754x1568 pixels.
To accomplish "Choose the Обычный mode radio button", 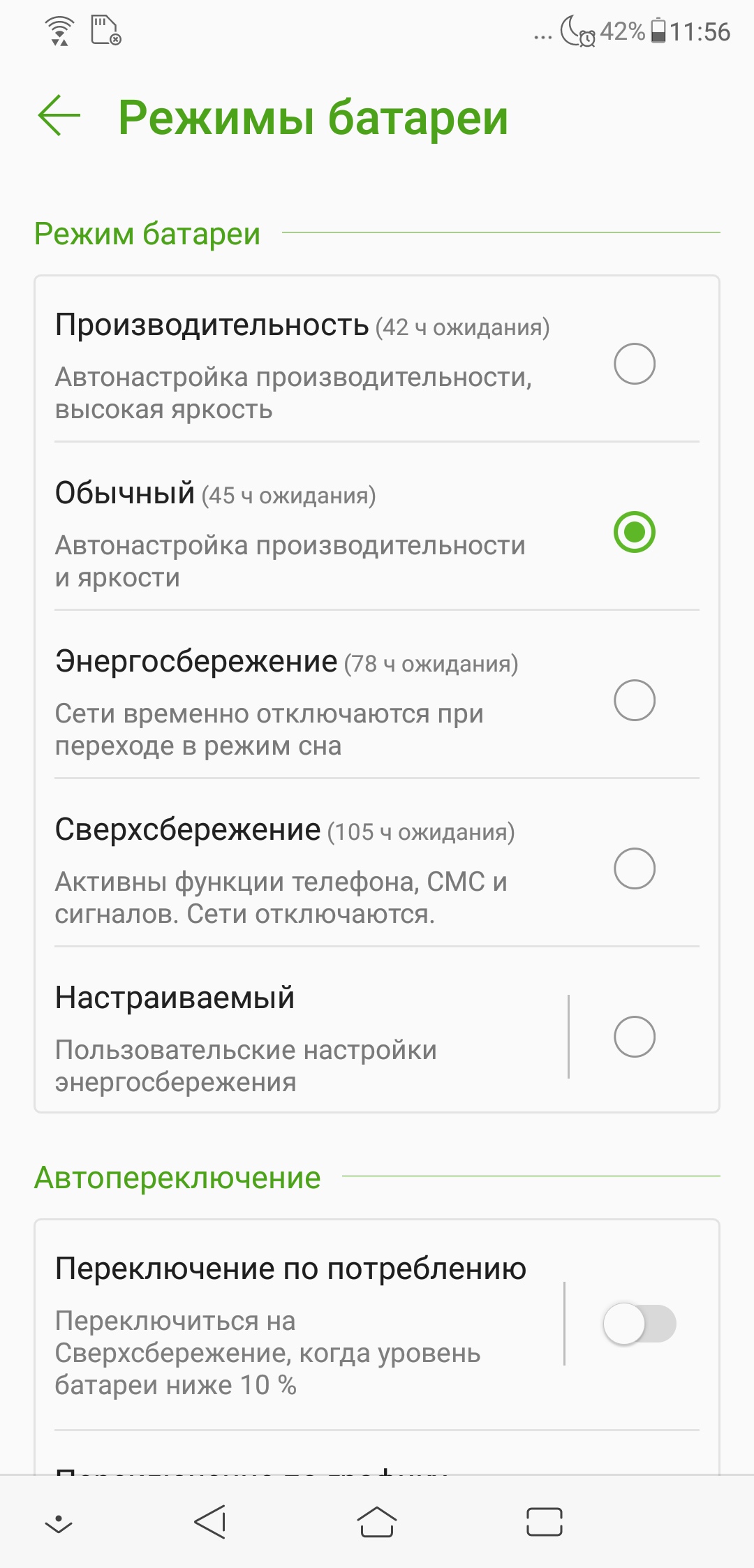I will 634,532.
